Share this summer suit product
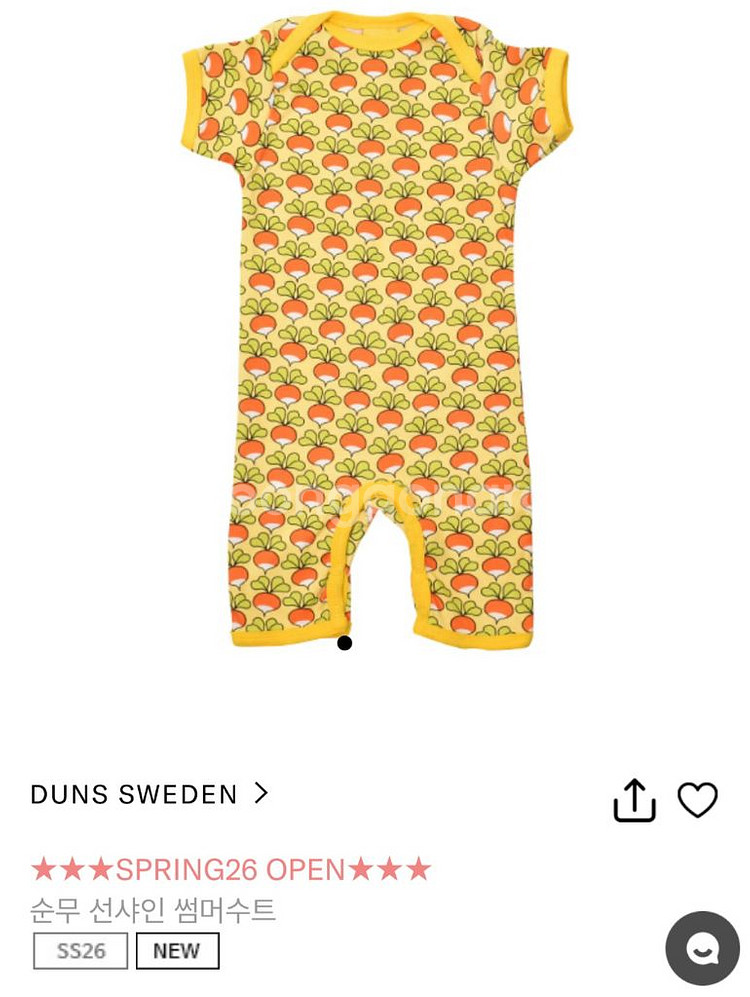The image size is (750, 997). pyautogui.click(x=634, y=800)
